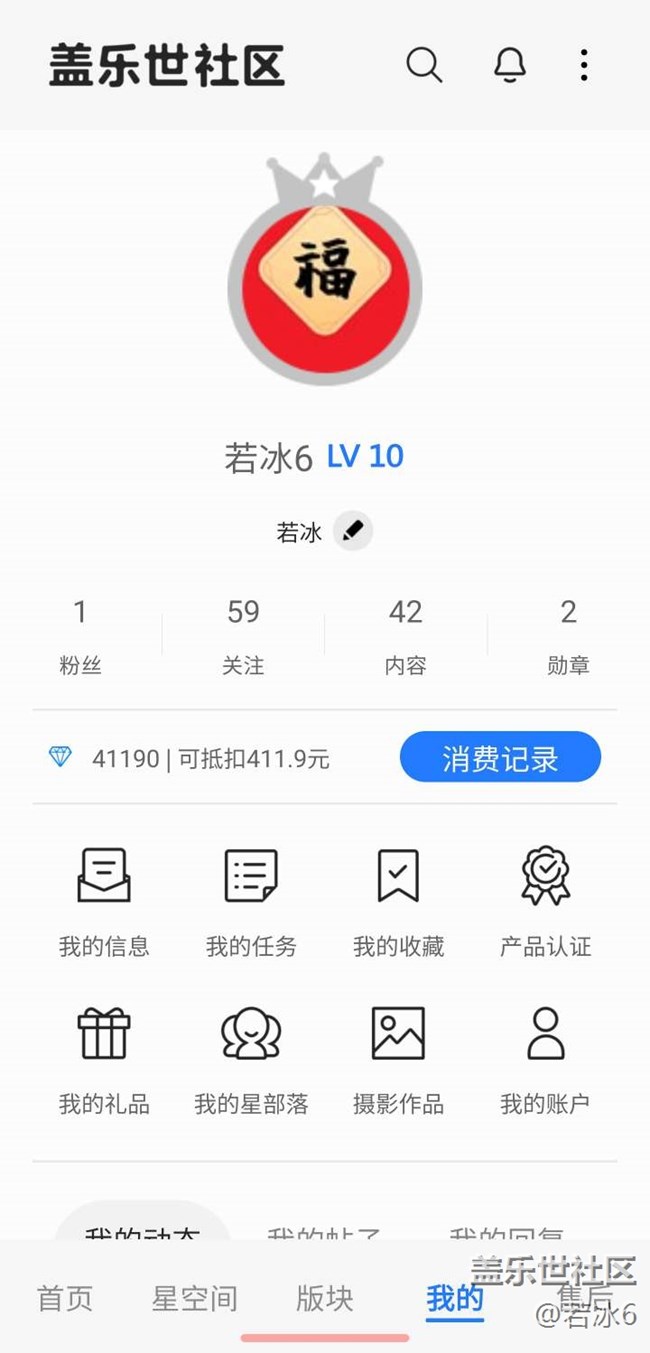View the 关注 following list
The height and width of the screenshot is (1353, 650).
243,635
